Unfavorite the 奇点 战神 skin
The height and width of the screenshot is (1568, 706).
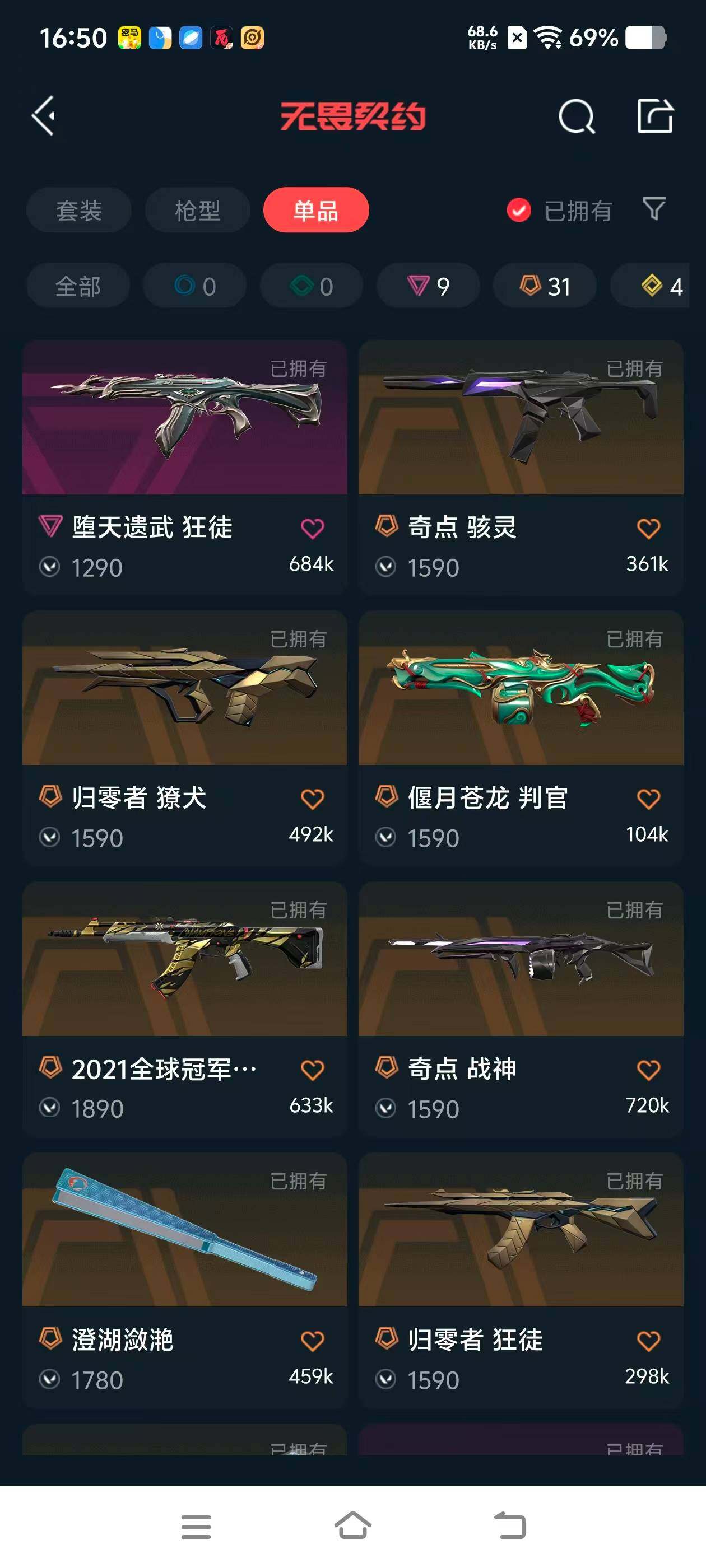click(x=648, y=1071)
